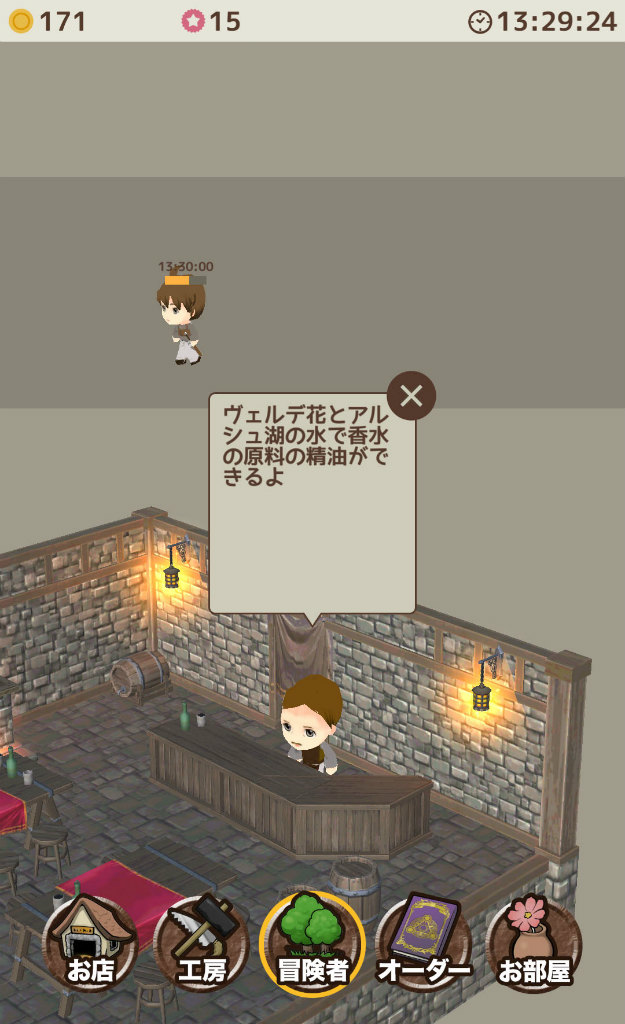Open the お店 shop tab
The image size is (625, 1024).
tap(90, 944)
